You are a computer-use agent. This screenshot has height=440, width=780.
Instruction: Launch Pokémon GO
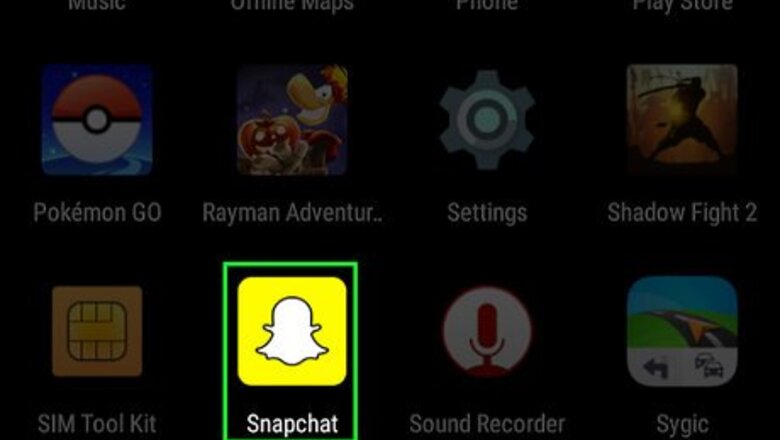tap(97, 119)
